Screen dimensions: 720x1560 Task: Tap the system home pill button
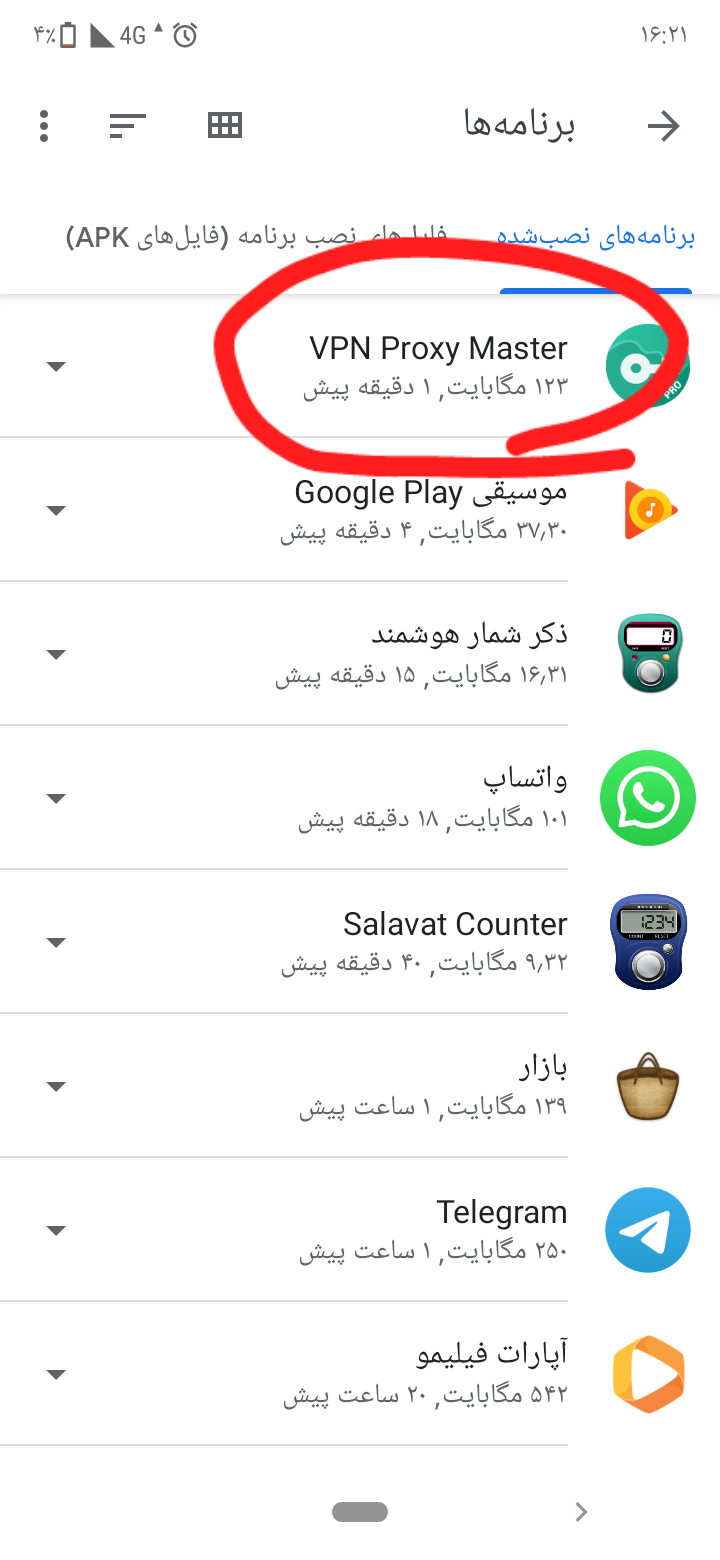tap(360, 1512)
